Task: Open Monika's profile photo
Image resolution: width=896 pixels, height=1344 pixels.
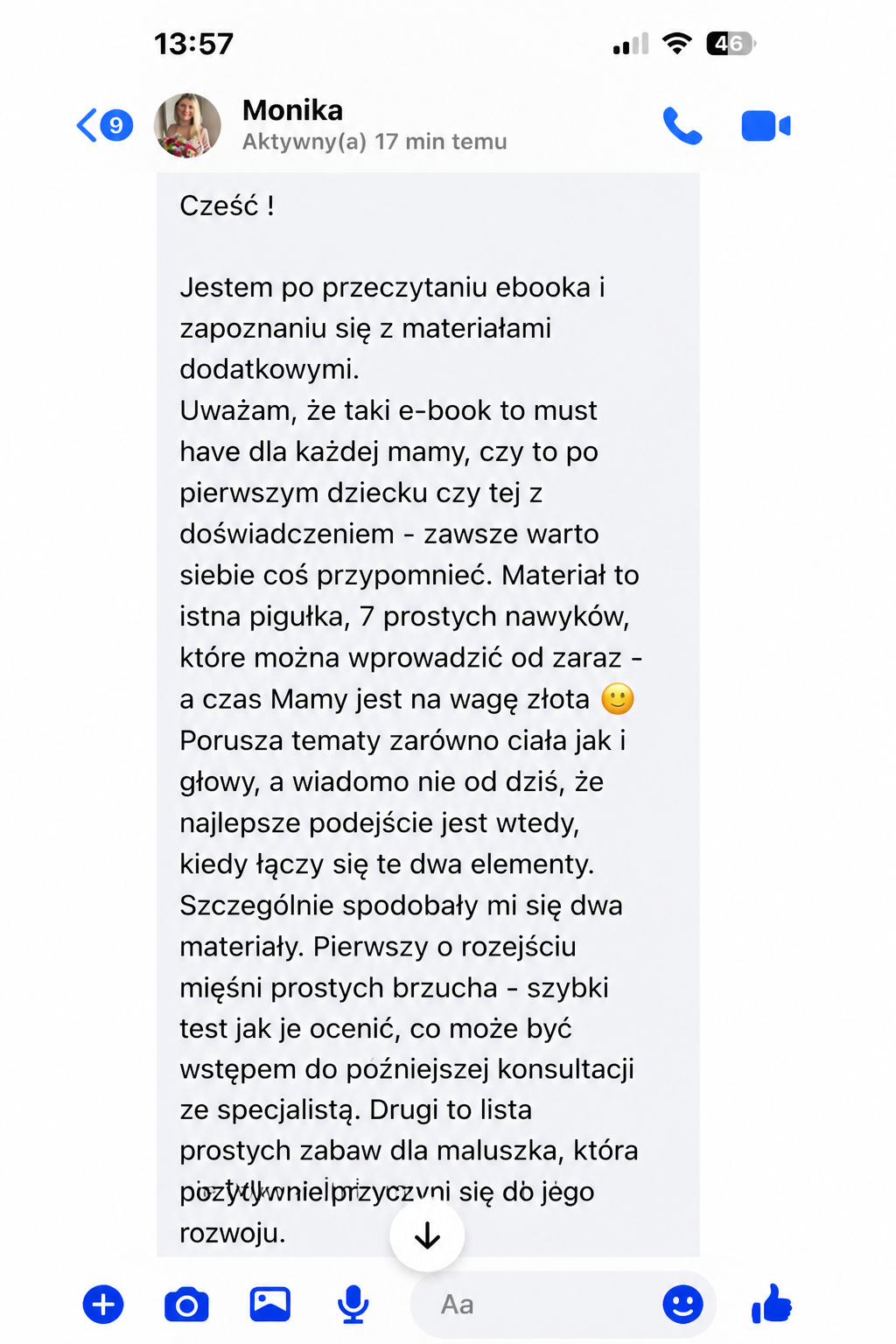Action: click(187, 125)
